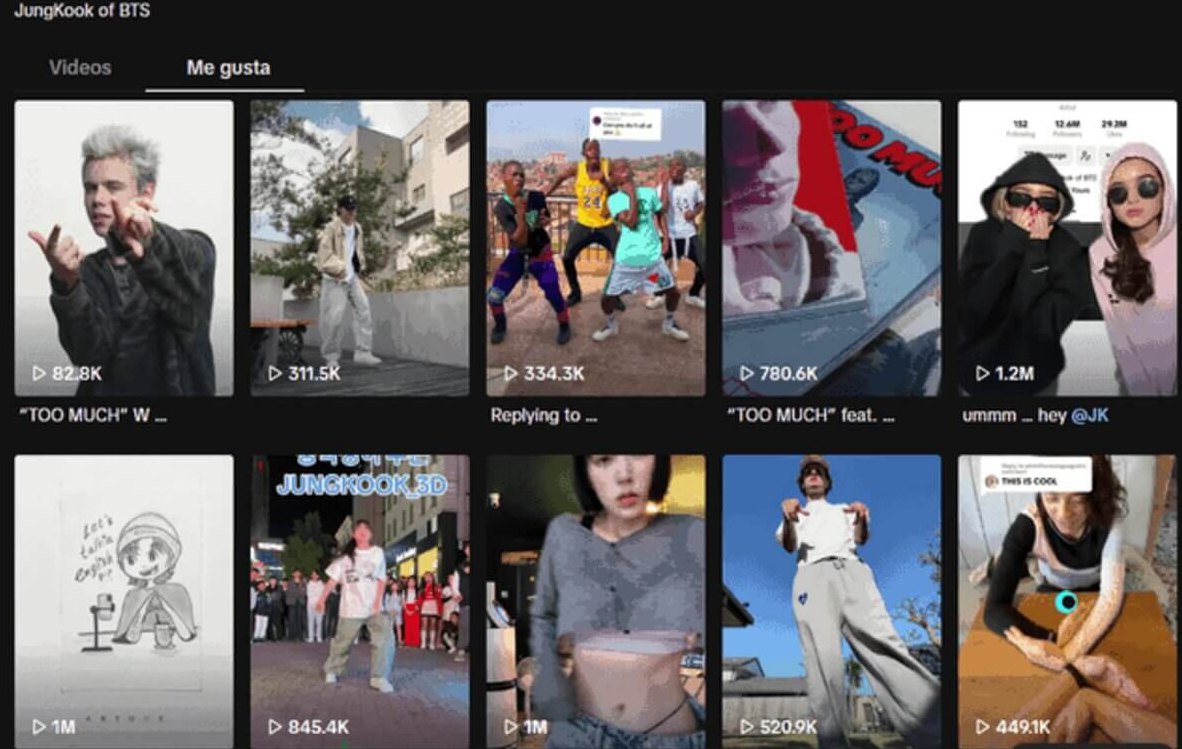
Task: Open the video with 520.9K views
Action: (831, 600)
